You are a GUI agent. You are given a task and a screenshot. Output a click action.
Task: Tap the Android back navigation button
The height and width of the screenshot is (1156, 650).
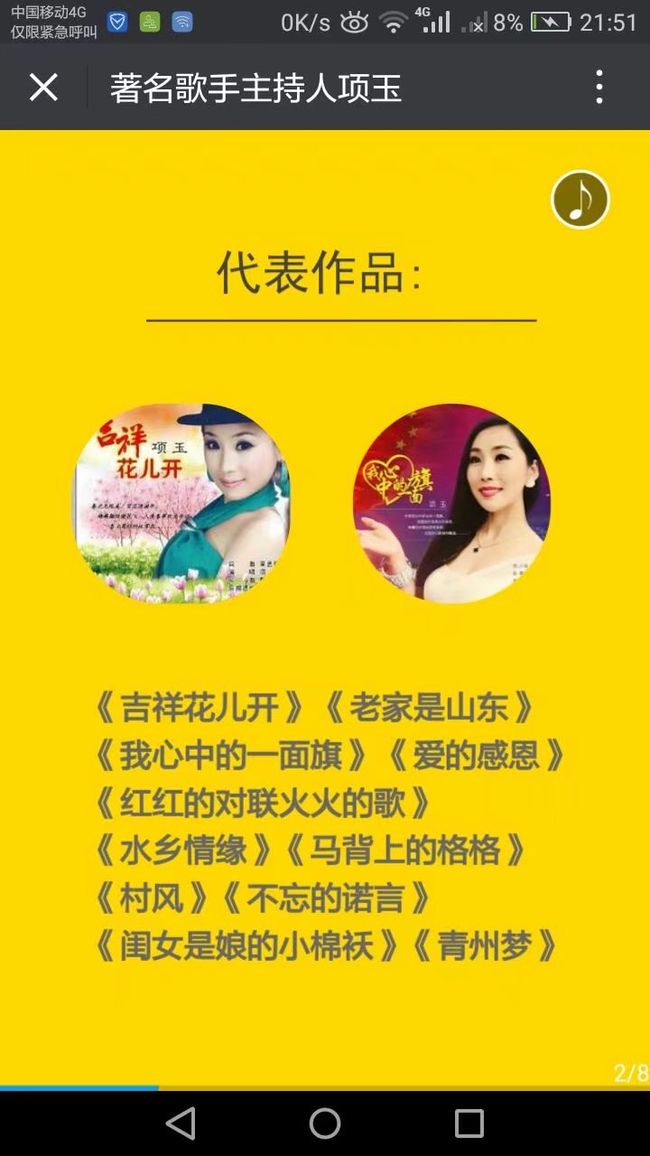tap(181, 1124)
